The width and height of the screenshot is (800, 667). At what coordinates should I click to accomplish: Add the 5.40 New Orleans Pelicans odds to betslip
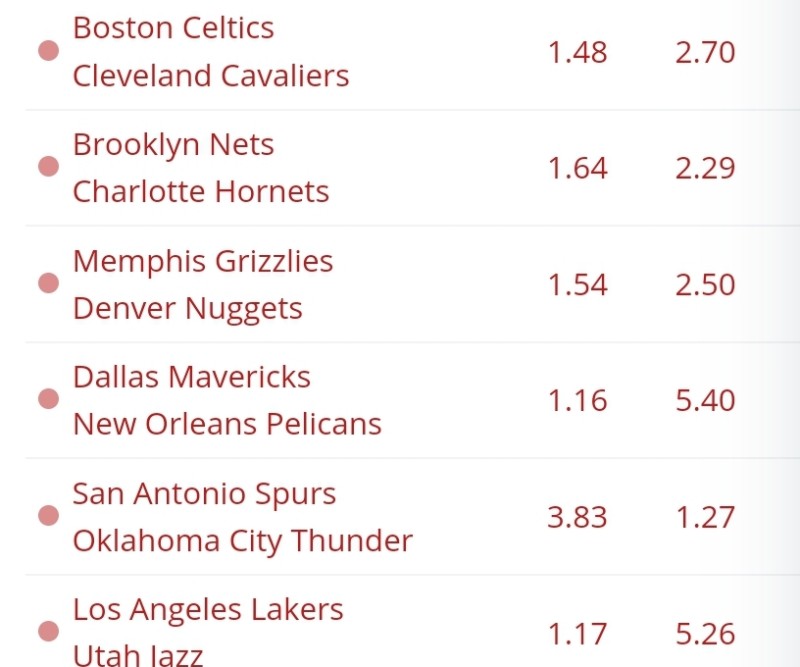705,401
